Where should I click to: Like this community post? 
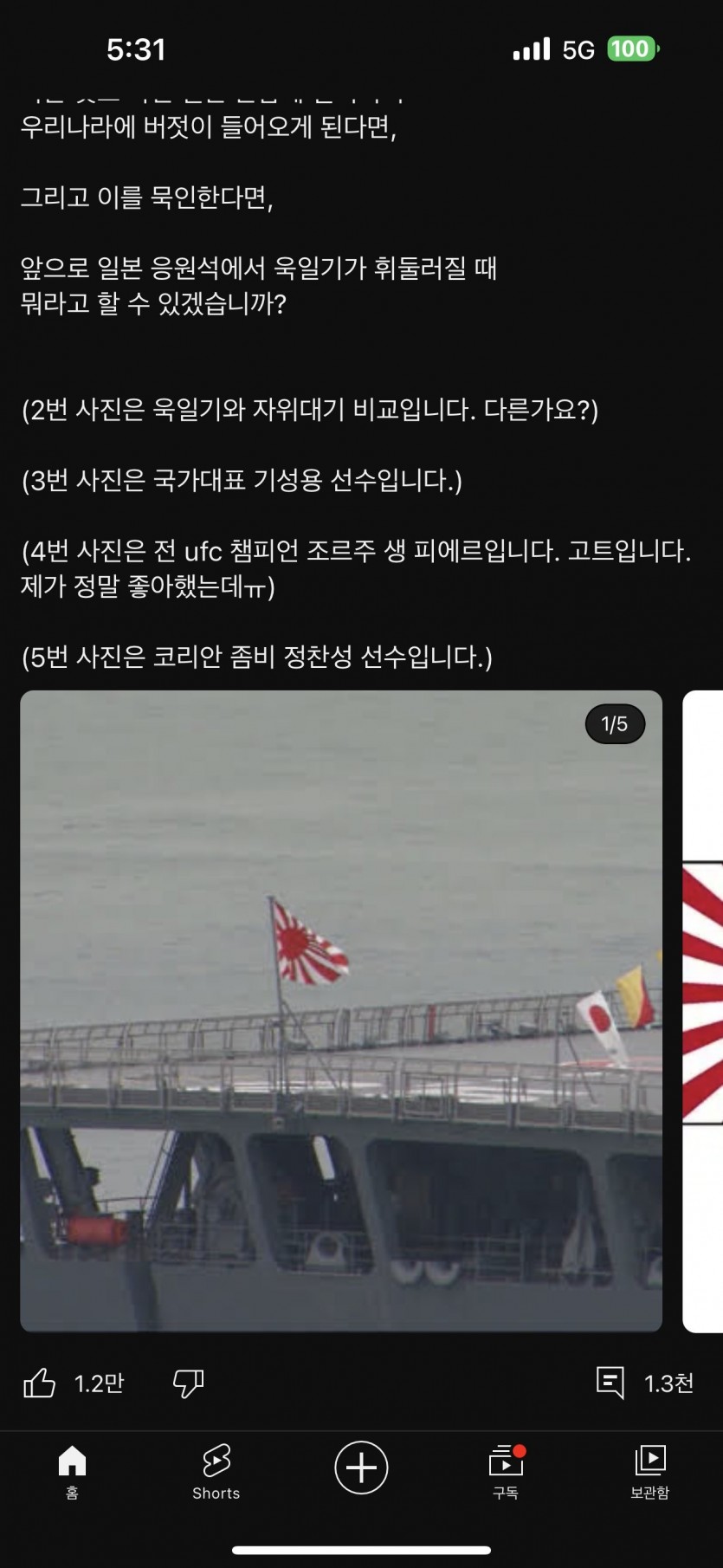click(40, 1383)
